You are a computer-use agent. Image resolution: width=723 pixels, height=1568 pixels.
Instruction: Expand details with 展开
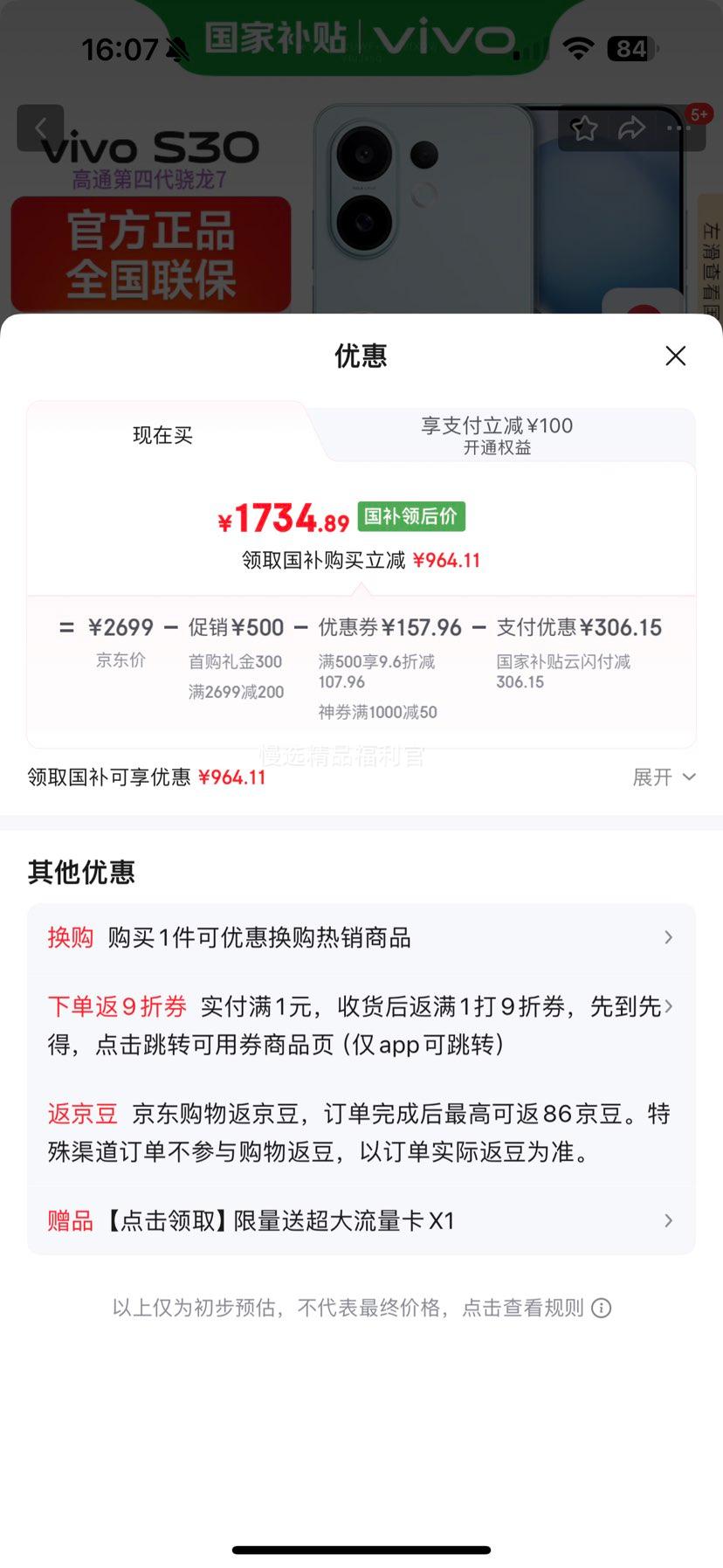tap(664, 777)
